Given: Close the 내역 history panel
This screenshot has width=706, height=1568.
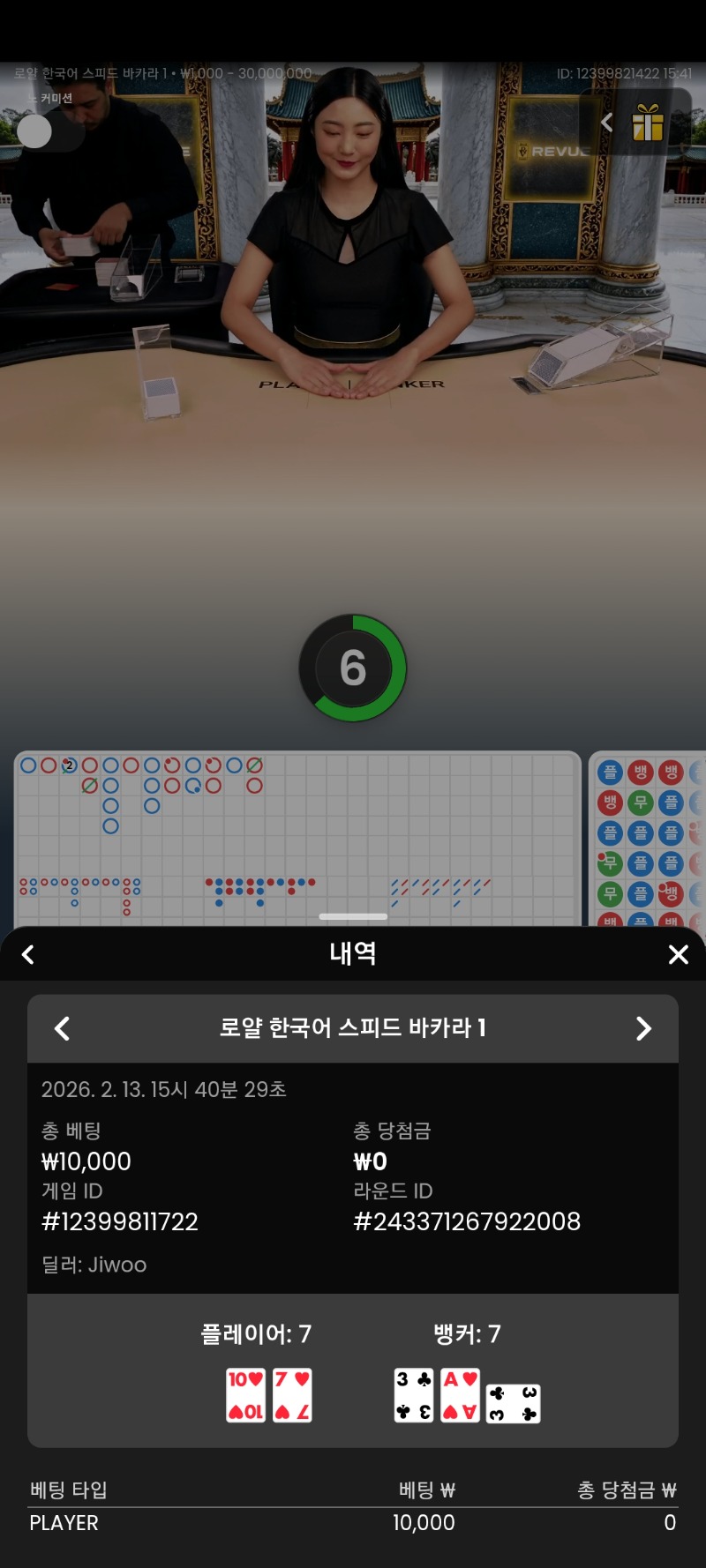Looking at the screenshot, I should pyautogui.click(x=678, y=954).
